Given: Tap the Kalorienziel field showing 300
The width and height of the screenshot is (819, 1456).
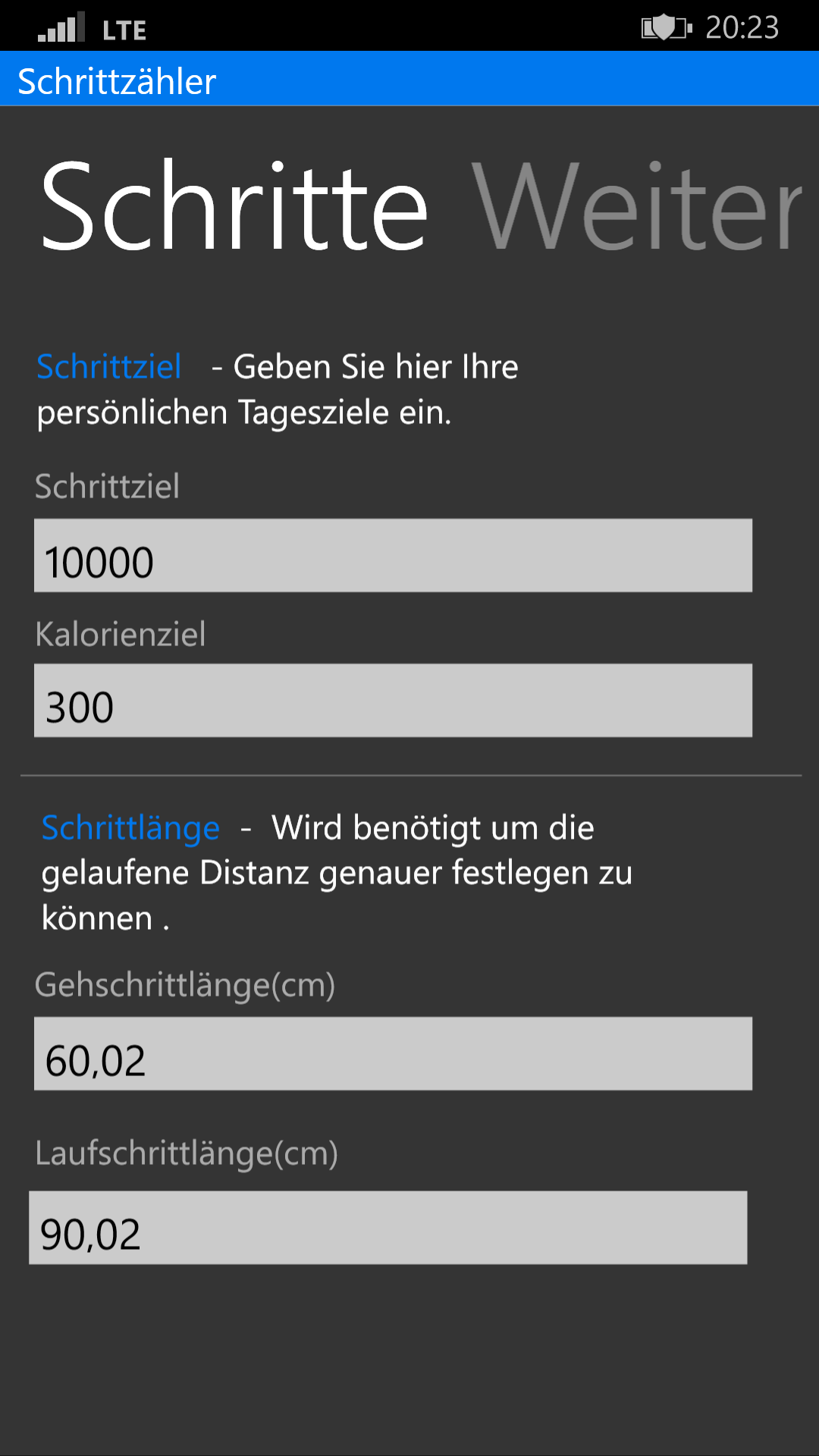Looking at the screenshot, I should coord(393,701).
